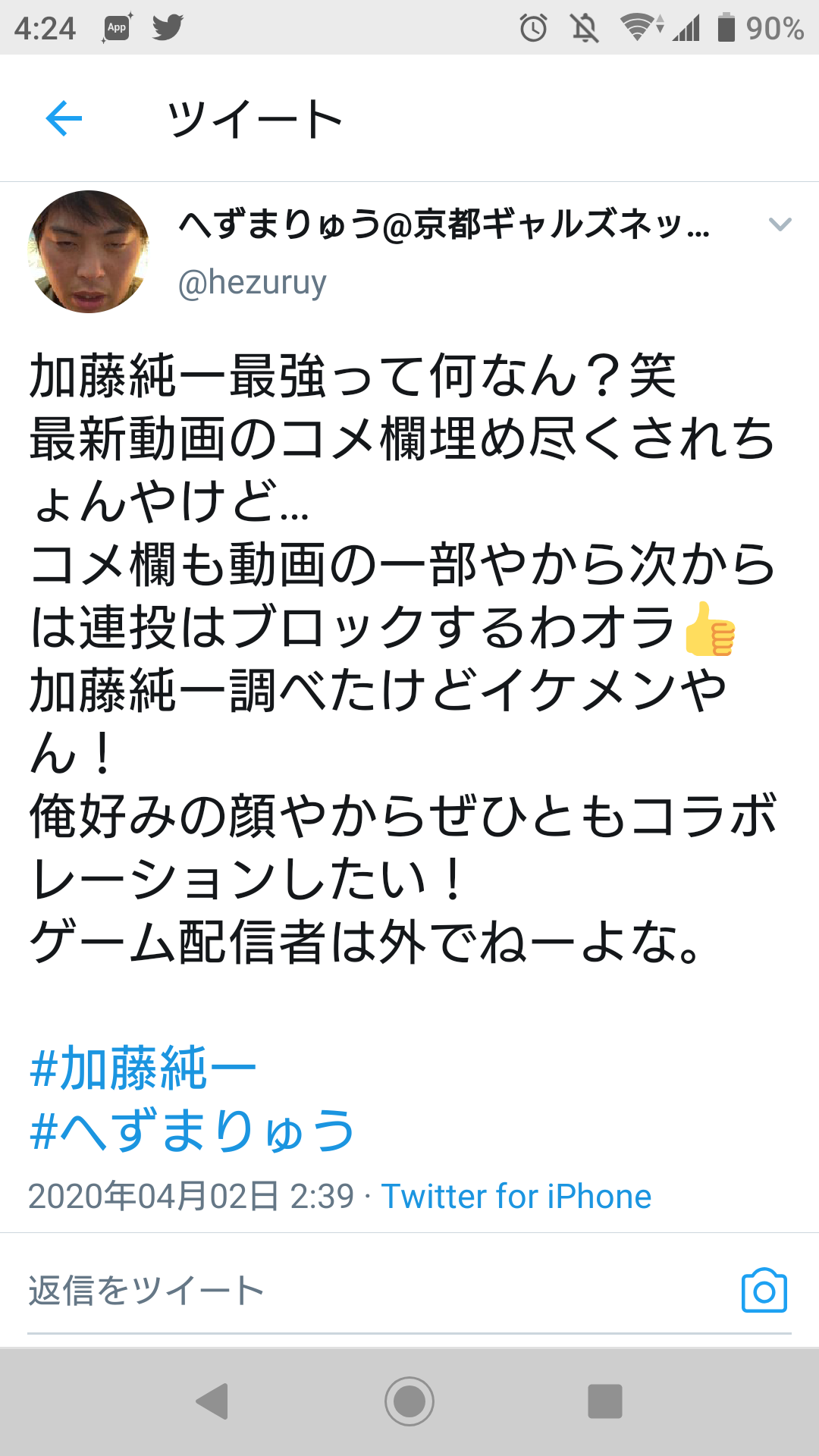Go back using the blue arrow

(x=64, y=118)
